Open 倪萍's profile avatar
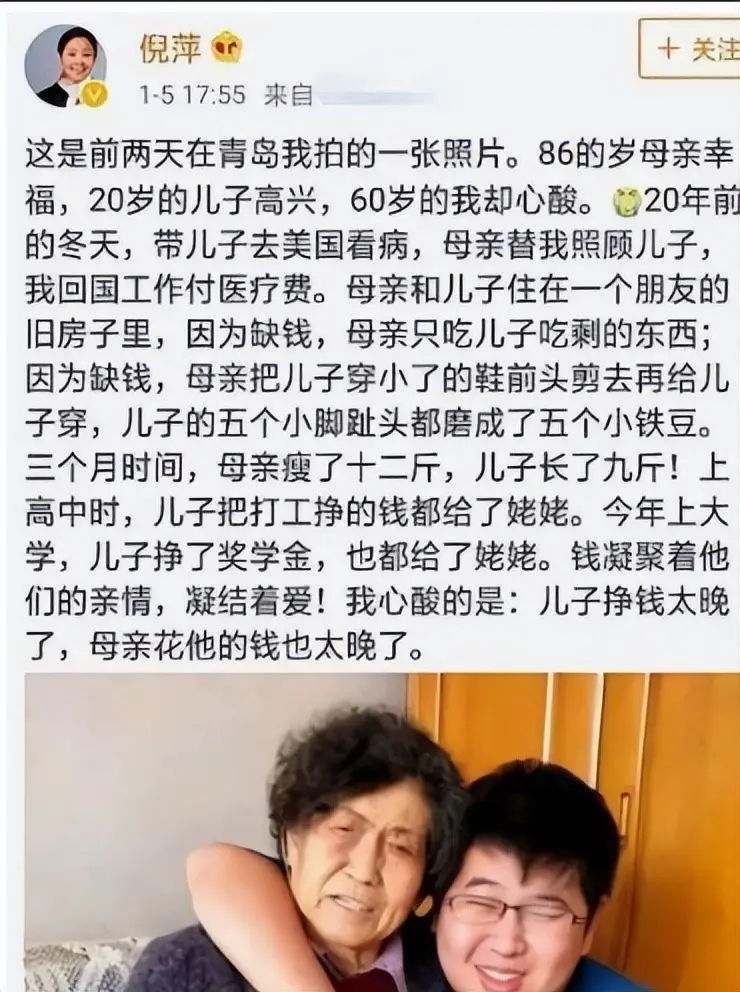Image resolution: width=740 pixels, height=992 pixels. [65, 64]
